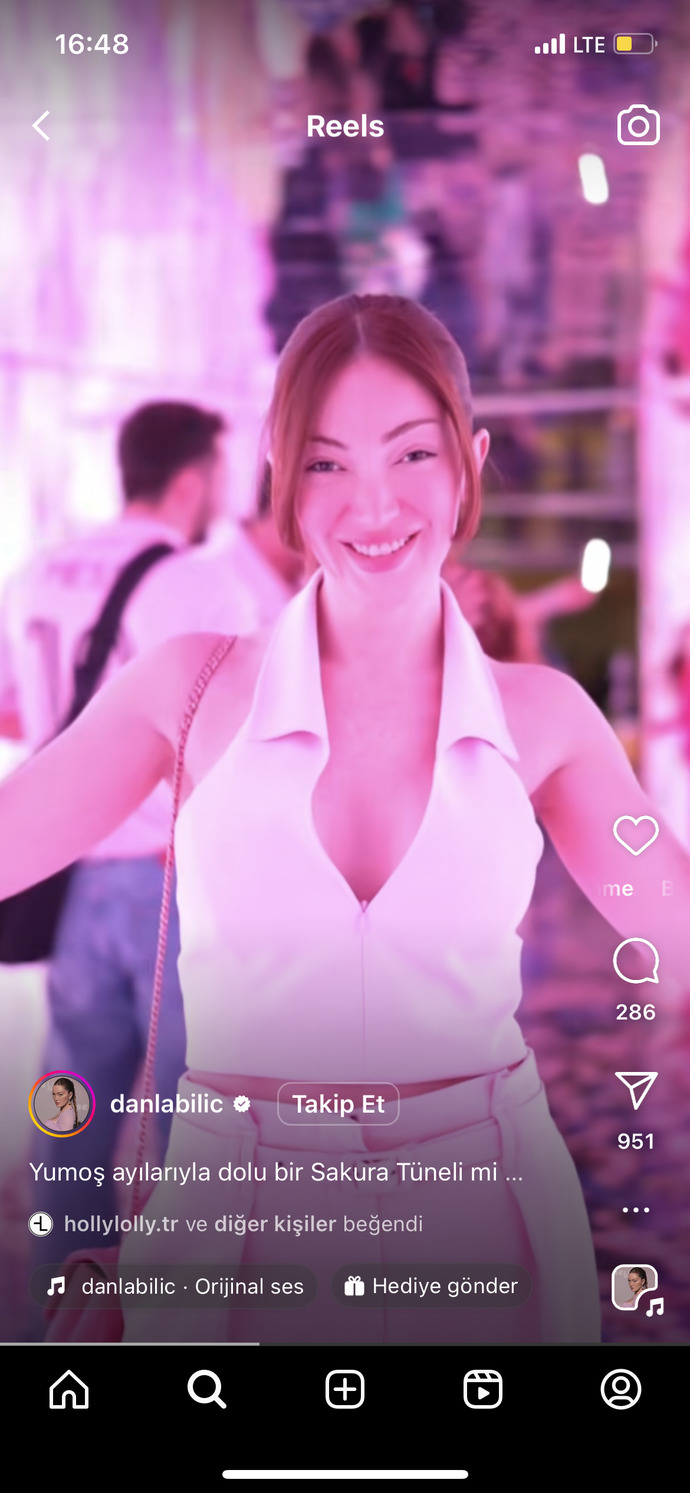The width and height of the screenshot is (690, 1493).
Task: Switch to the Reels tab
Action: coord(483,1390)
